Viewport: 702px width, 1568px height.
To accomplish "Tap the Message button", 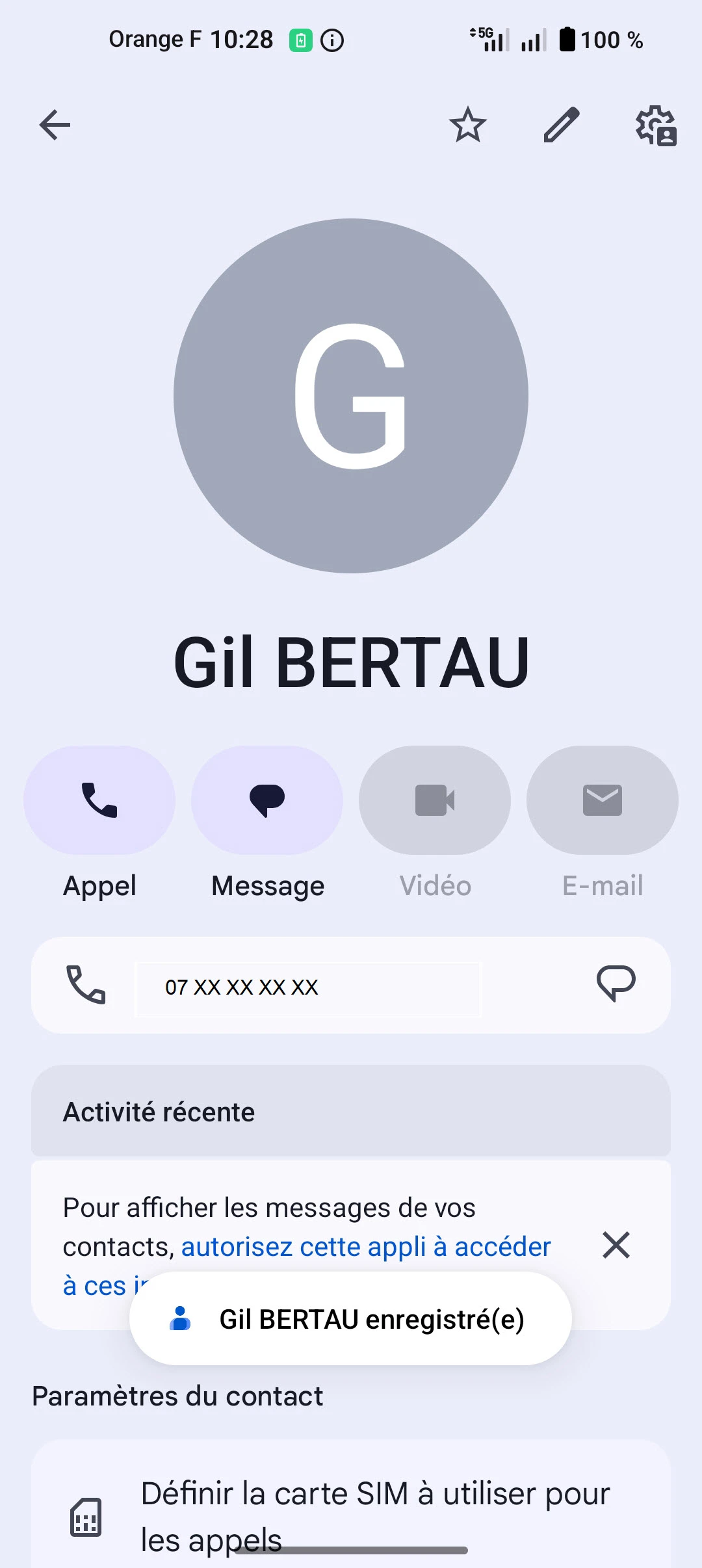I will (x=267, y=800).
